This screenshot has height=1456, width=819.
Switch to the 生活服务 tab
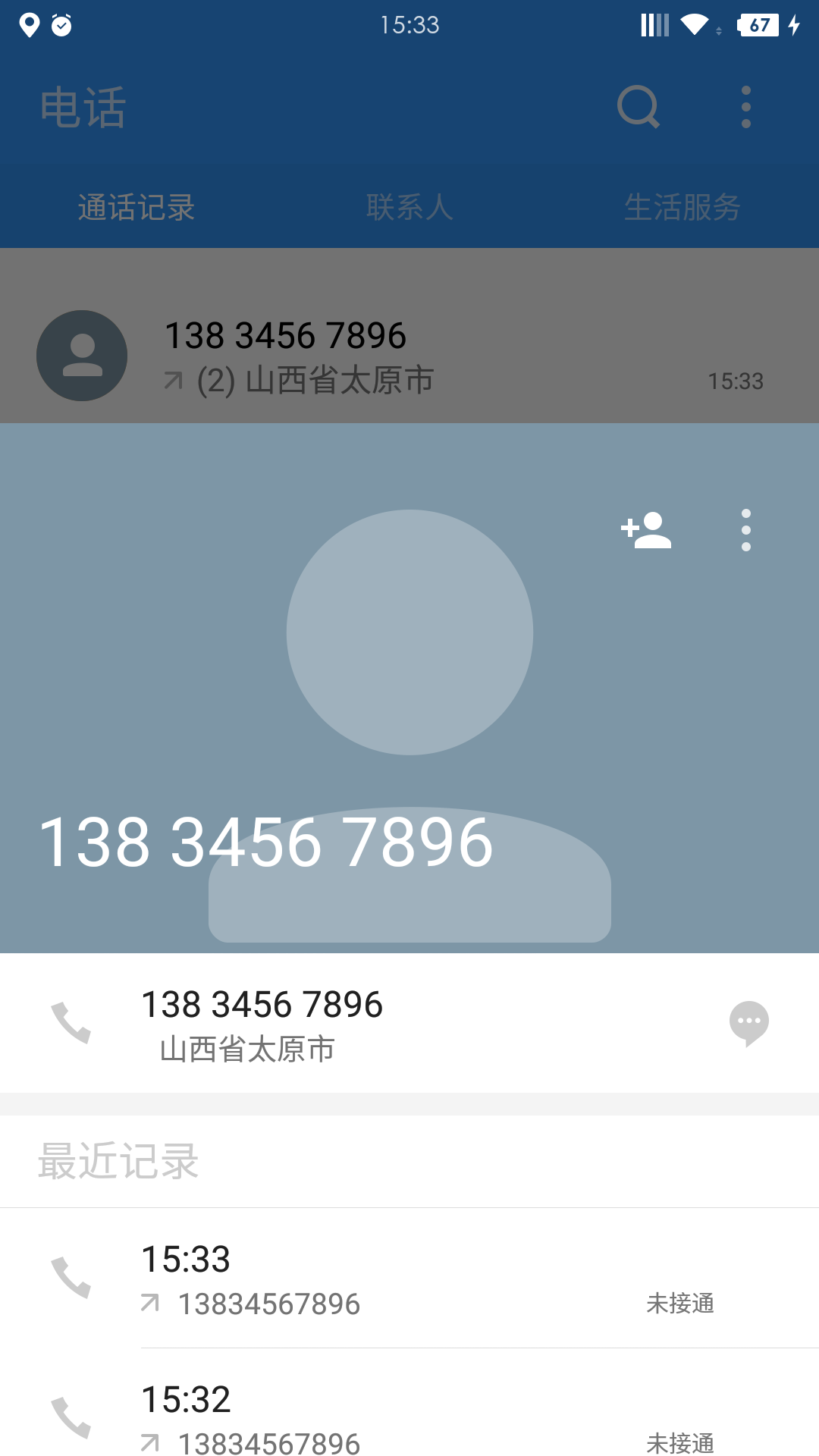coord(682,206)
